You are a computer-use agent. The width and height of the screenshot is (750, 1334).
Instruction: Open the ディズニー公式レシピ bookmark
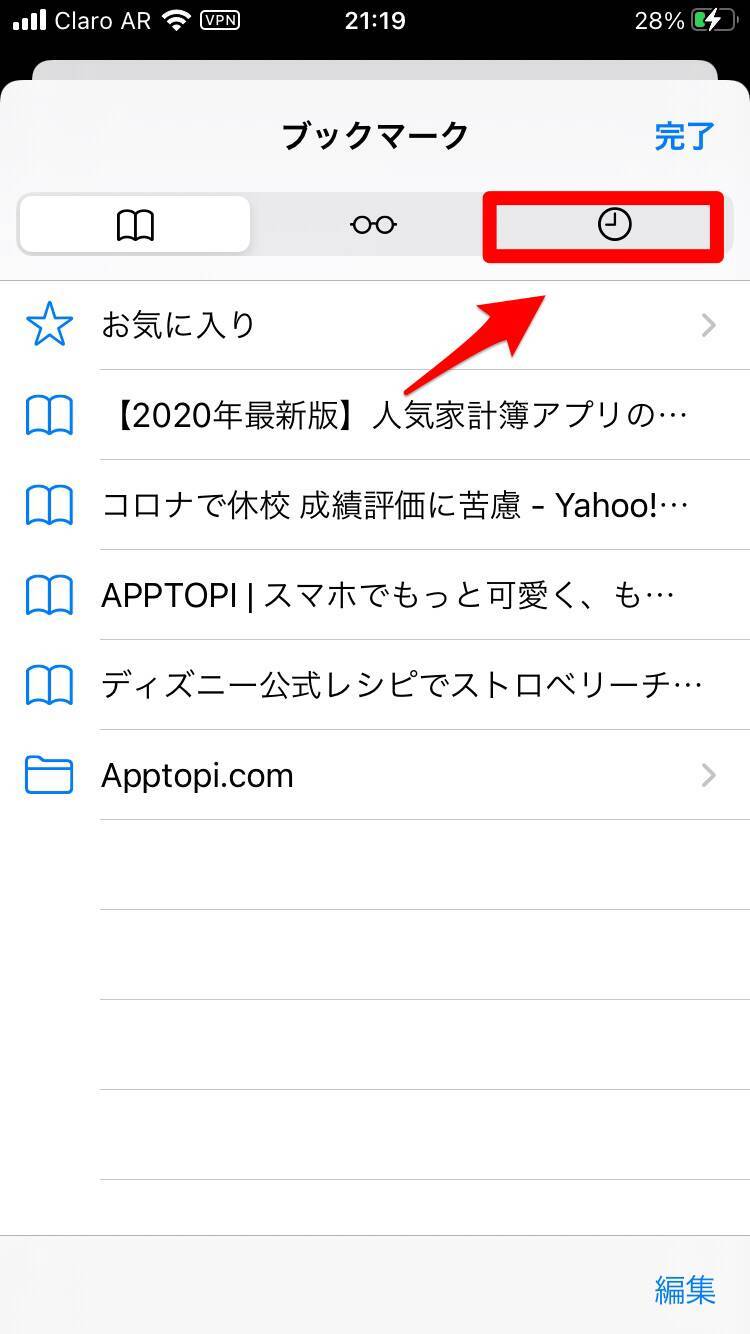[x=400, y=685]
